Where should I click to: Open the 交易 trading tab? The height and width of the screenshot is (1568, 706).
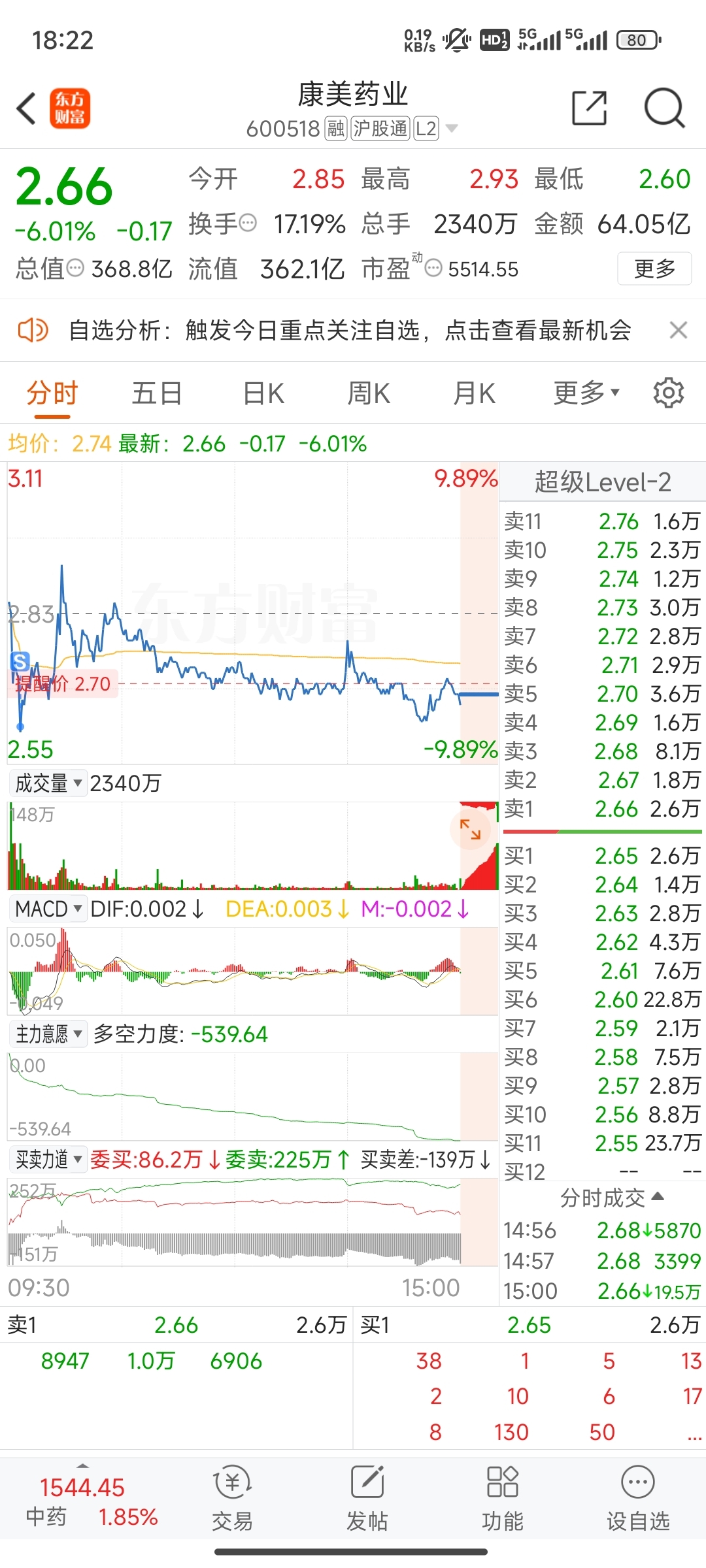click(232, 1499)
